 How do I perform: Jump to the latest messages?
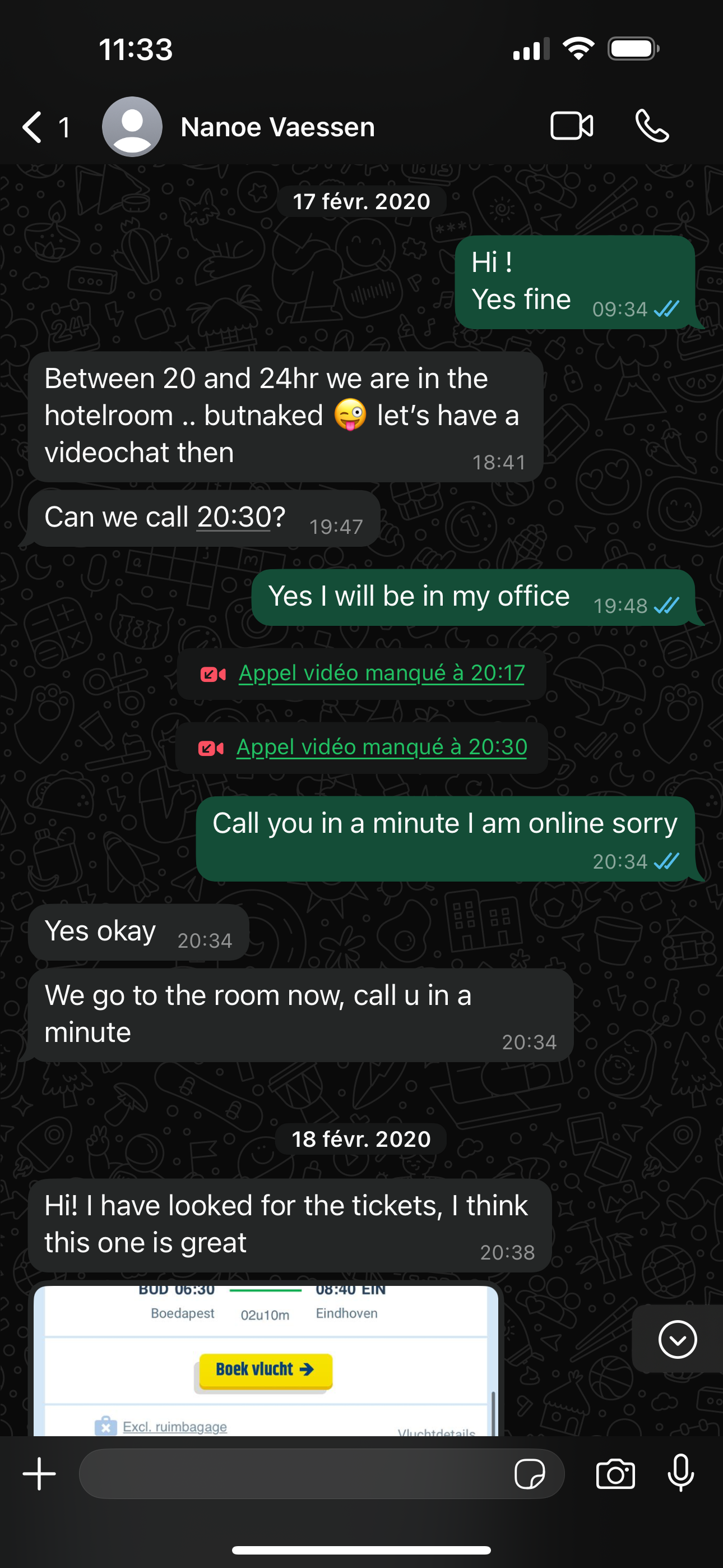(676, 1339)
